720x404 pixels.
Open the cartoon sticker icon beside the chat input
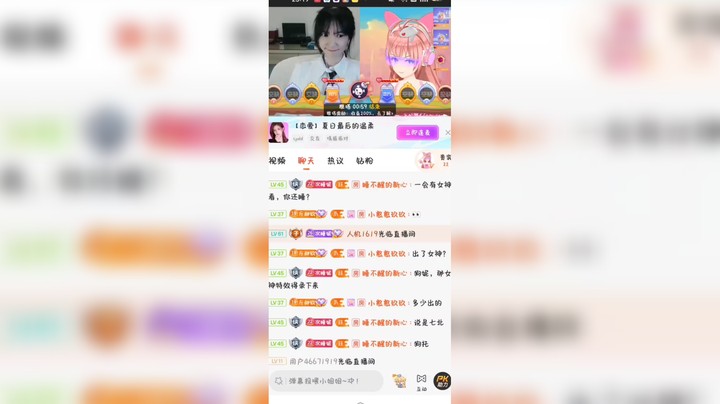[x=399, y=381]
